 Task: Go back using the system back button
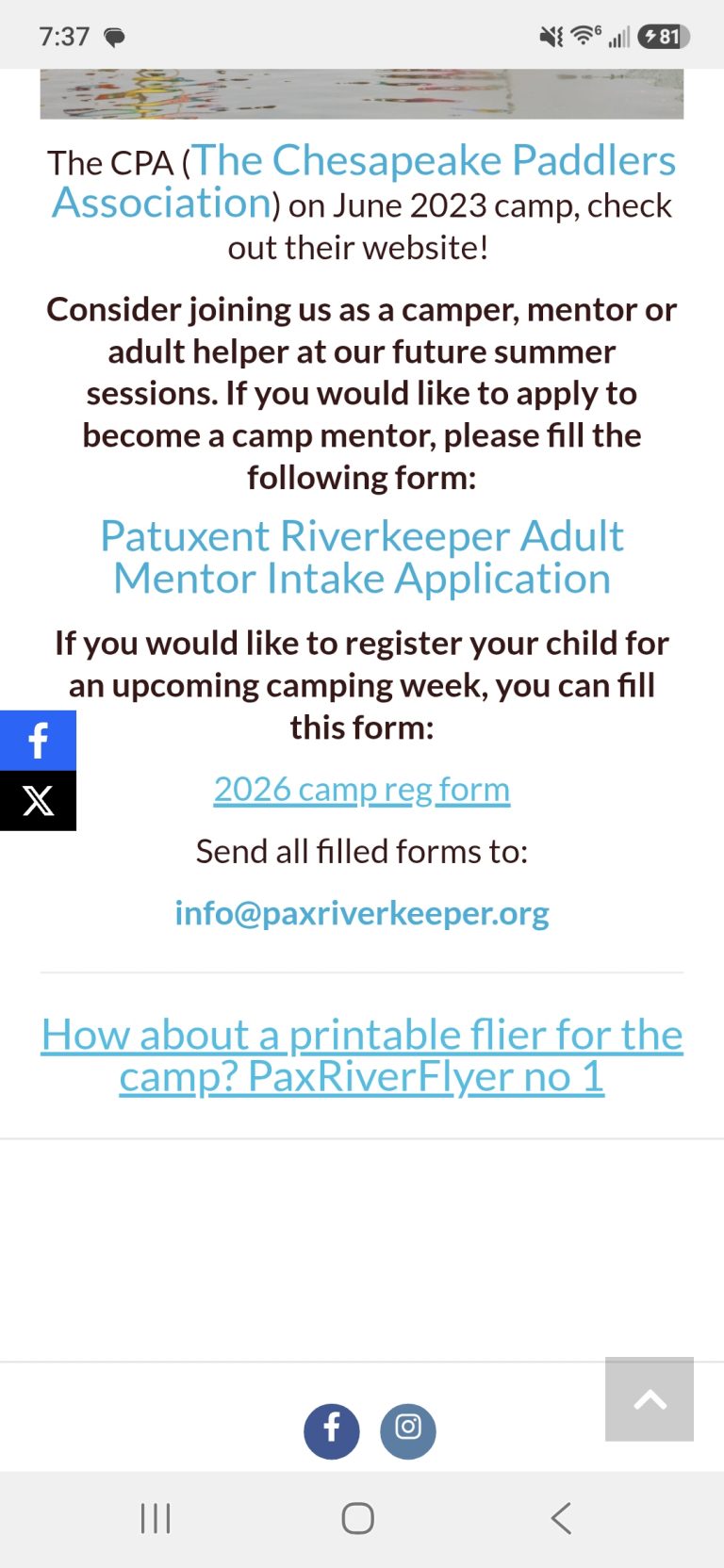point(561,1518)
